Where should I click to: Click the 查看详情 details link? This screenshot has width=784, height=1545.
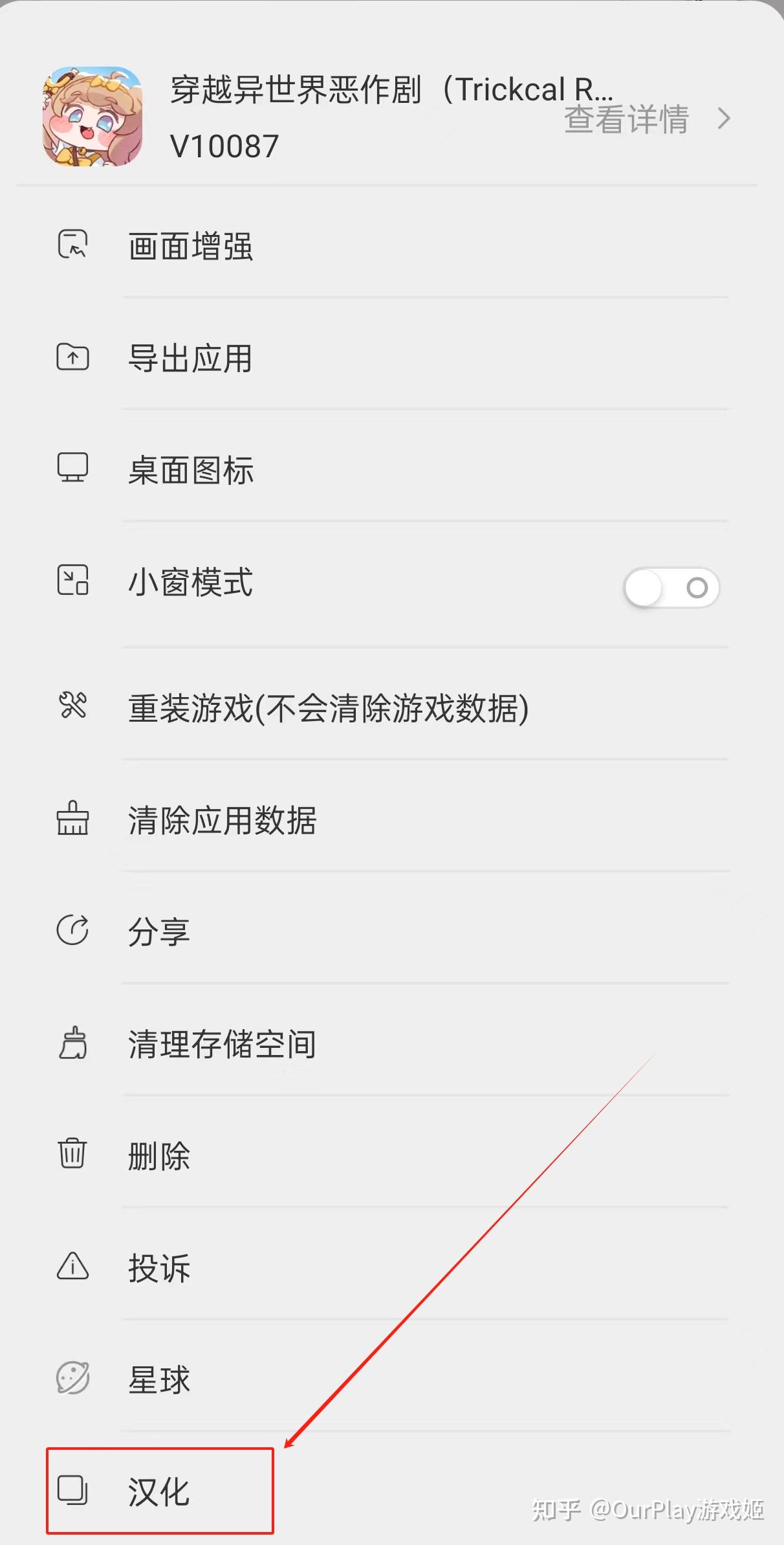click(625, 120)
